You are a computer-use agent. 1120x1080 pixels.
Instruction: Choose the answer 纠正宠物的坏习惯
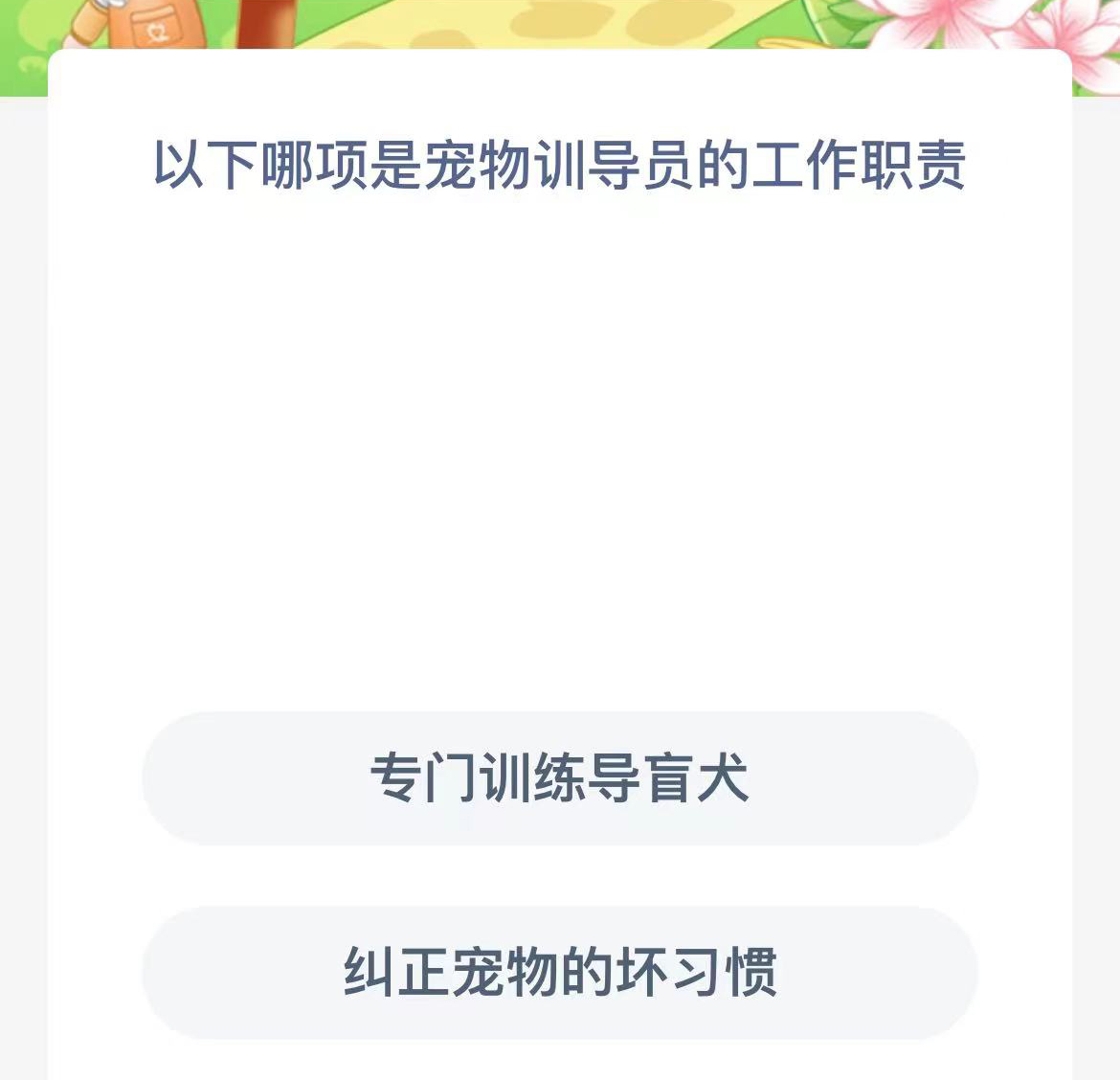pyautogui.click(x=559, y=972)
